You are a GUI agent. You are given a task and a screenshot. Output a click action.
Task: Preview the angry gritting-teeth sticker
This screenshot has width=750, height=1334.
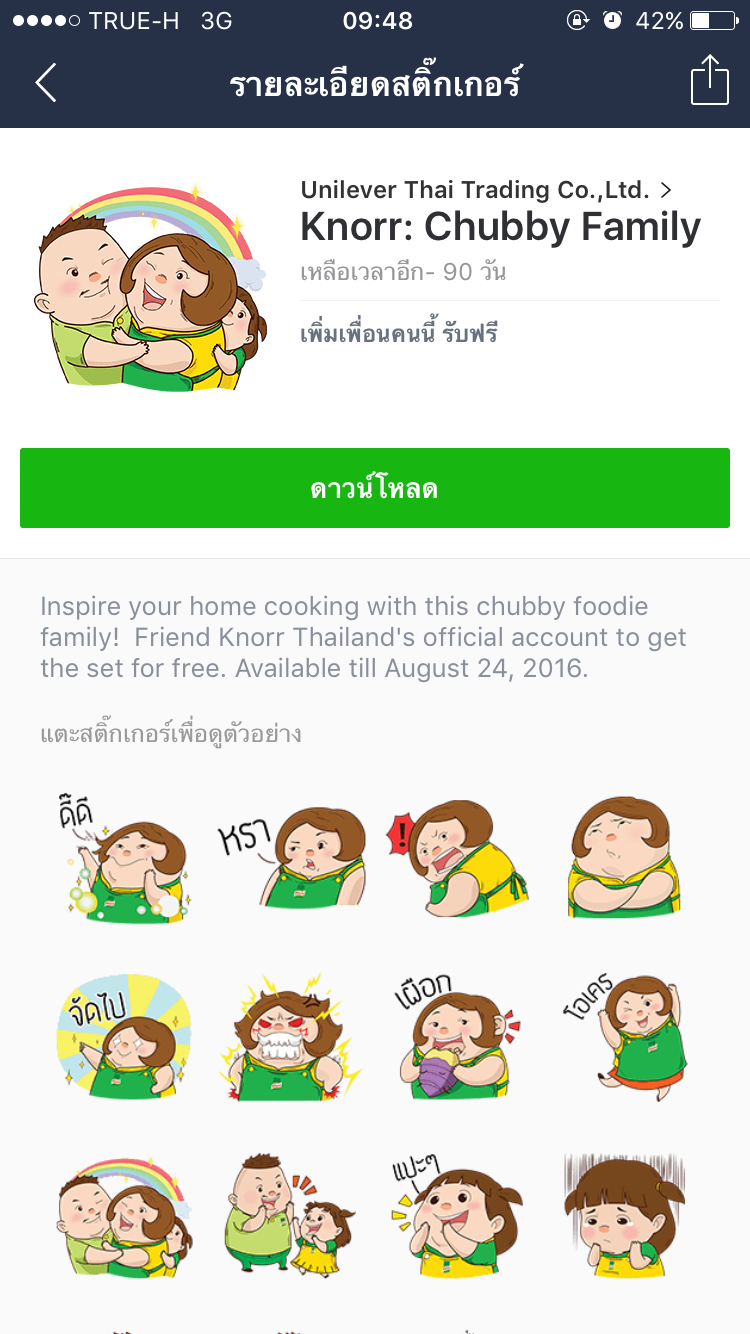[x=290, y=1038]
